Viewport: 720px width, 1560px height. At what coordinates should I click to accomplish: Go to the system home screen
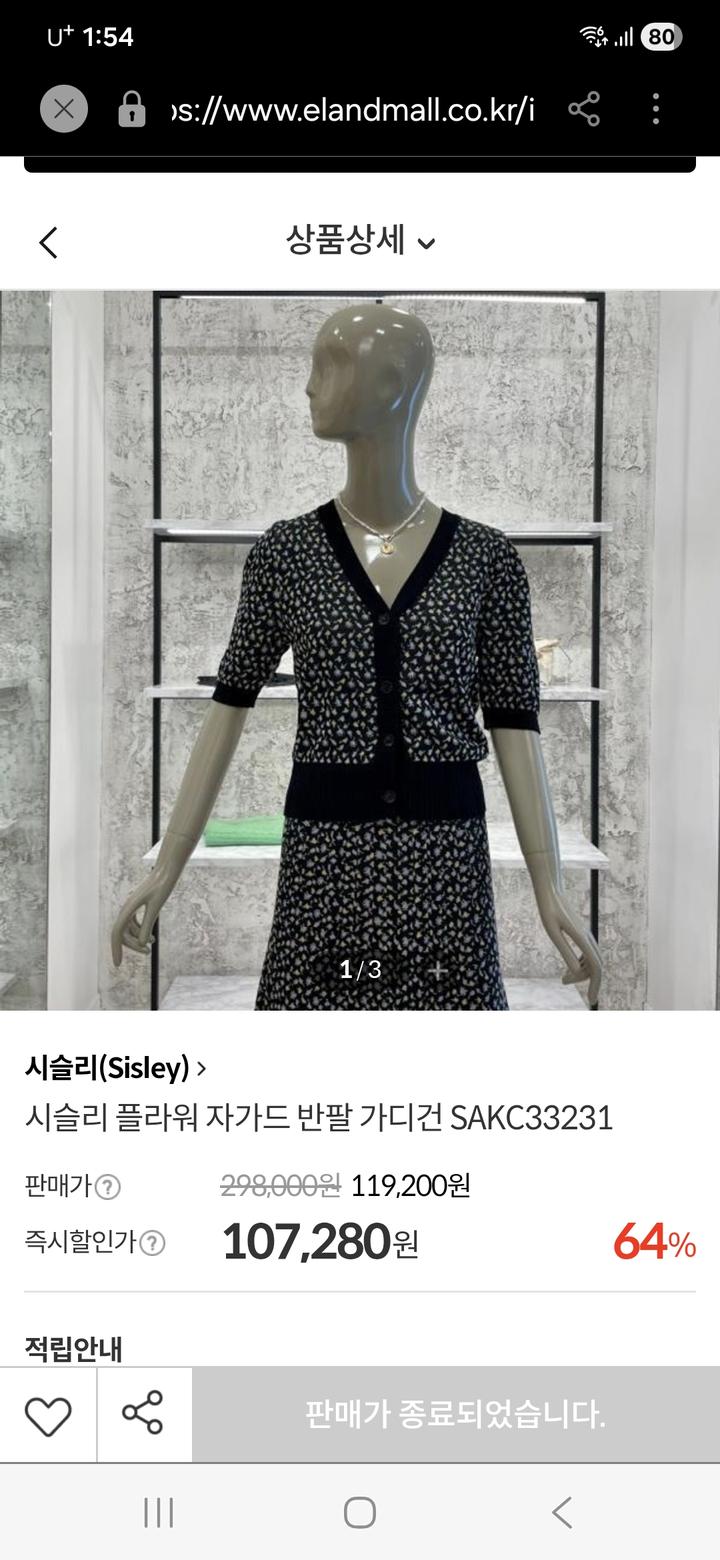point(360,1512)
